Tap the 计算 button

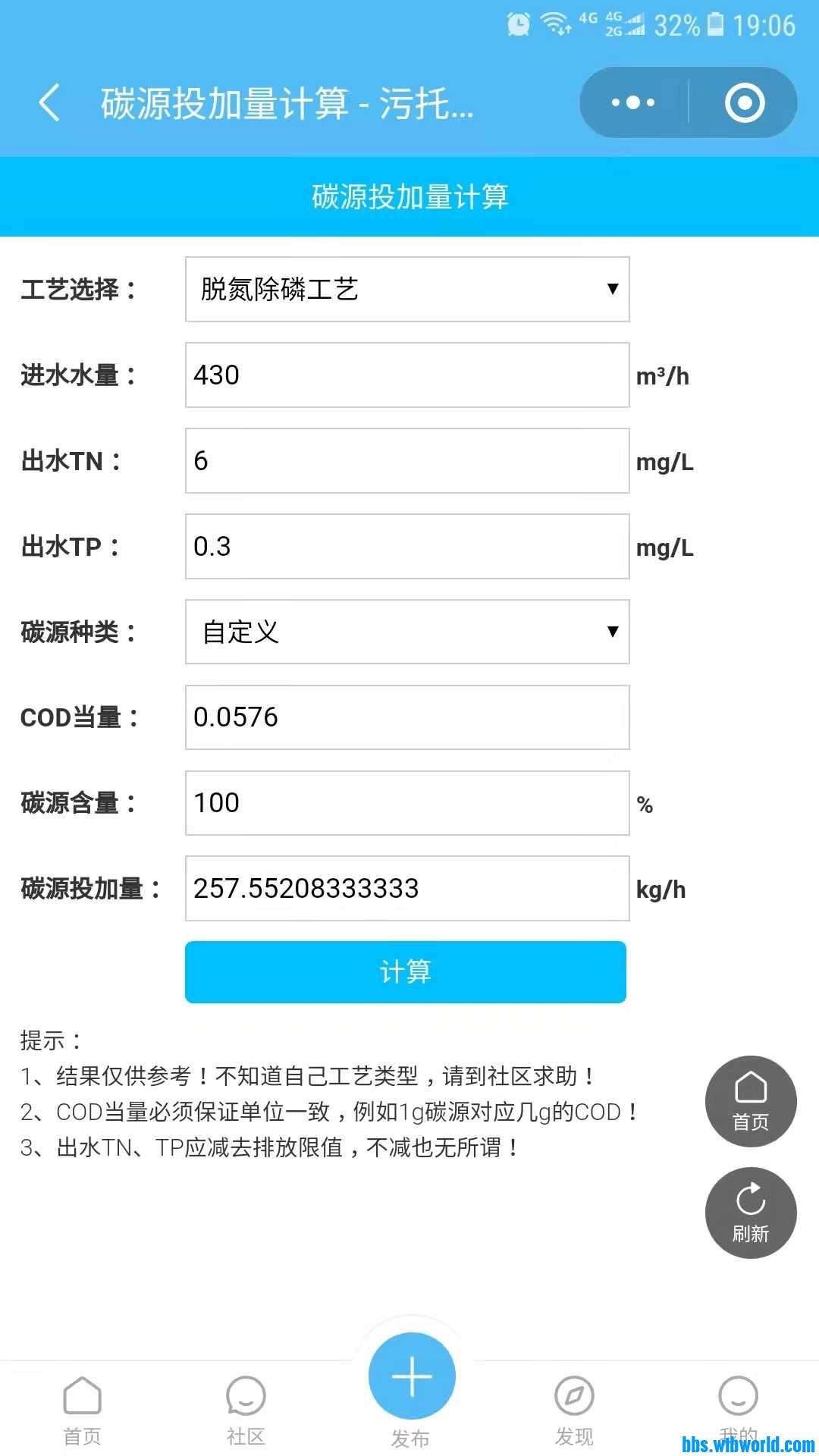tap(406, 972)
